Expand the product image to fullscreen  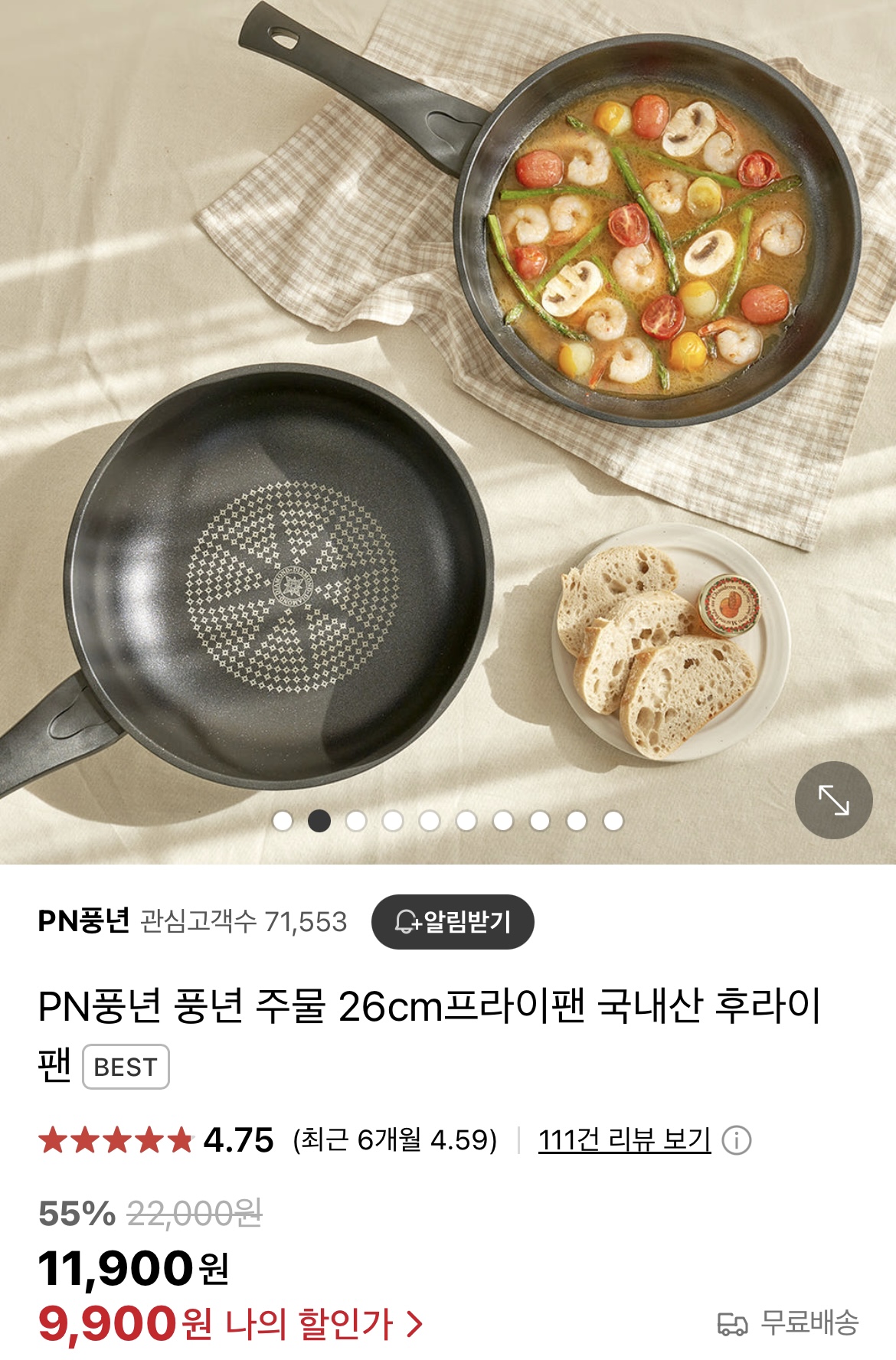point(833,800)
